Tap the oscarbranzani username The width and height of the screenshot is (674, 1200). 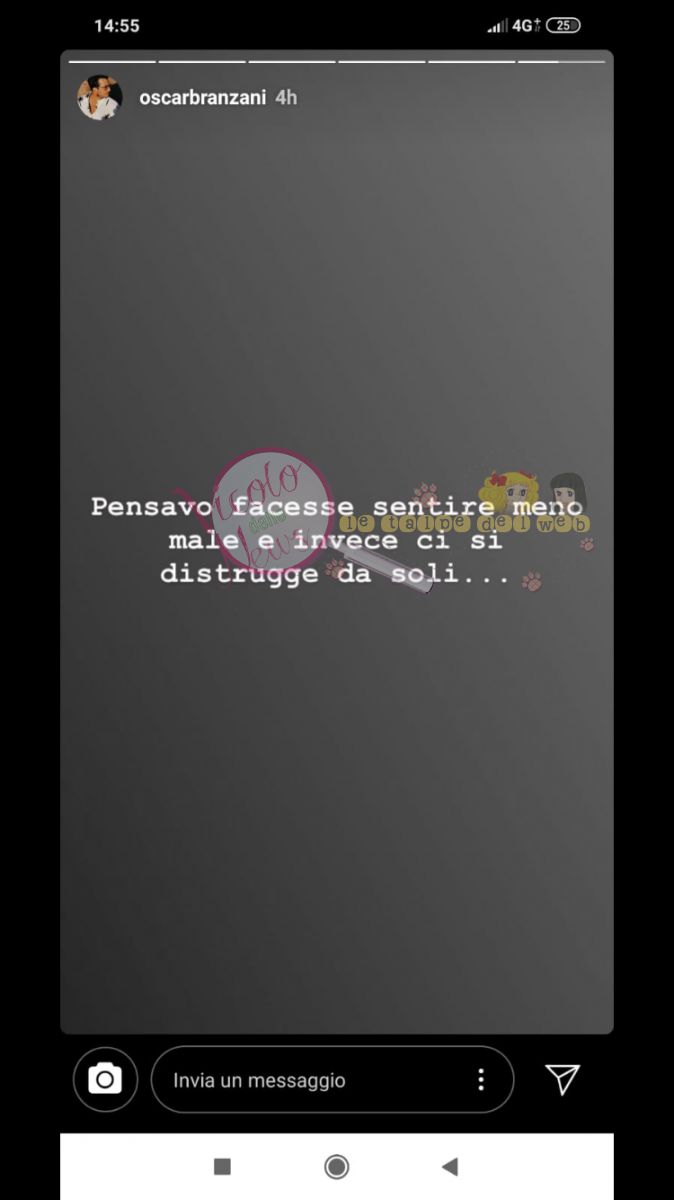click(203, 98)
